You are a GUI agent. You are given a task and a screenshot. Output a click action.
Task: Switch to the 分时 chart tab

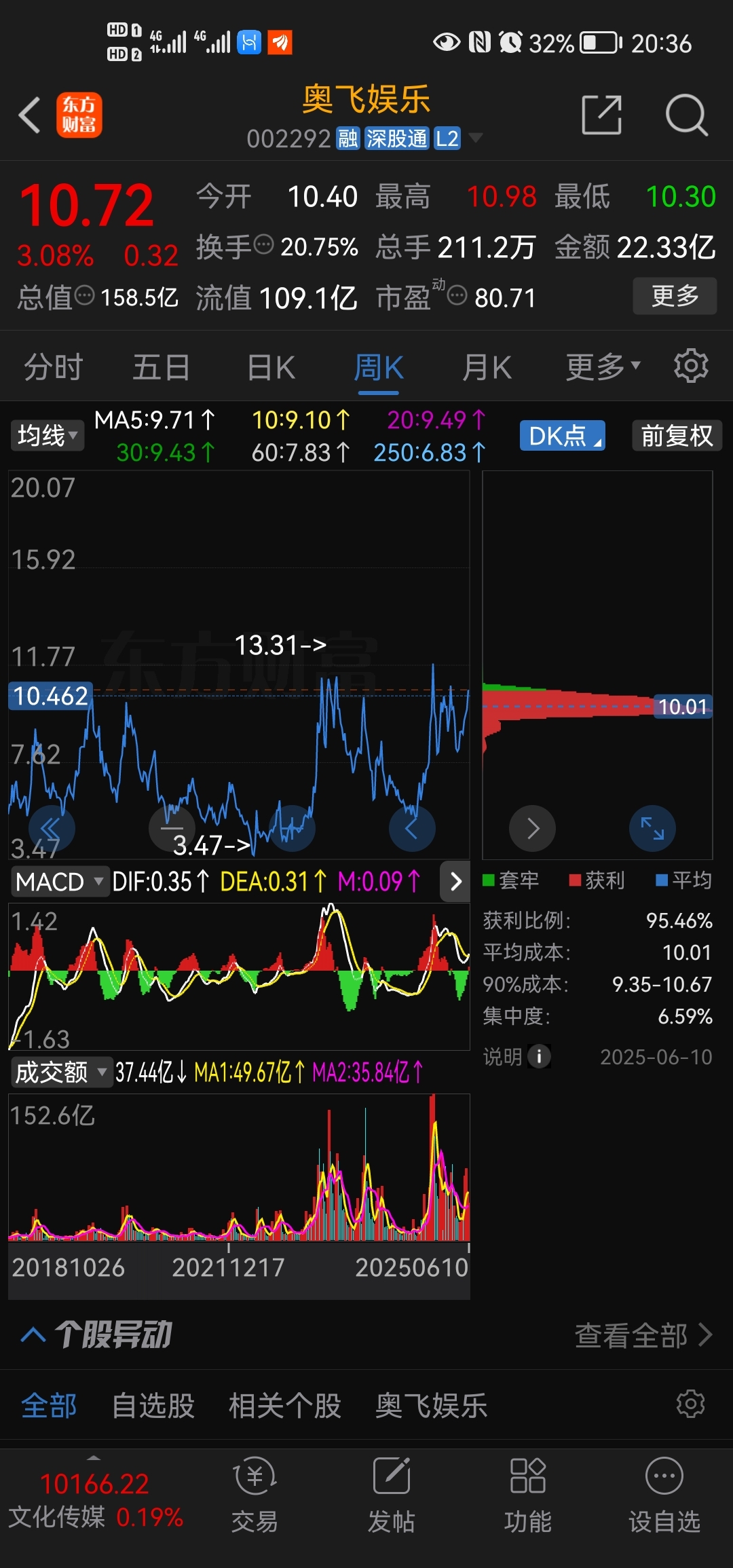point(53,367)
